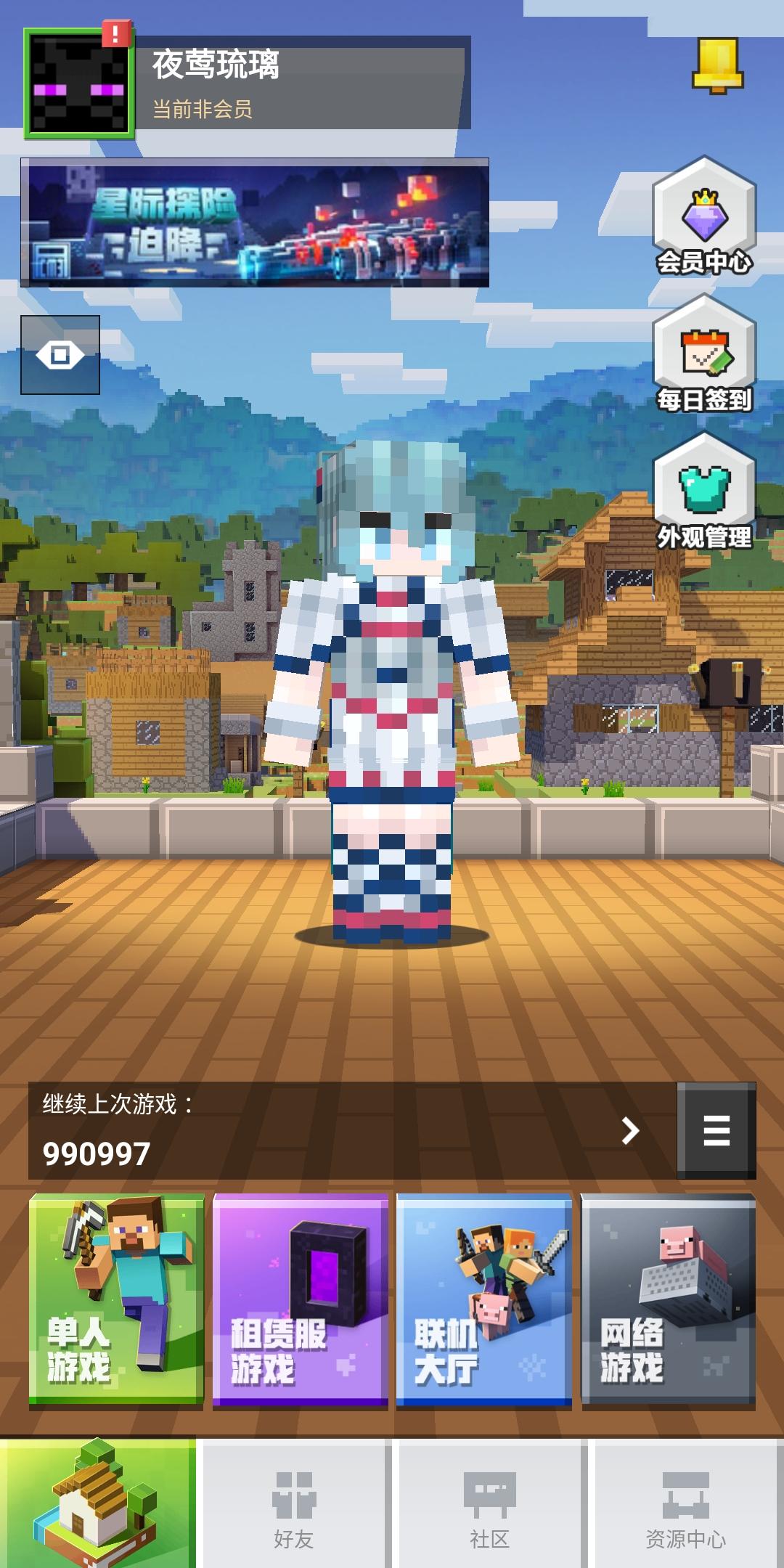Open 外观管理 appearance management
Screen dimensions: 784x1568
coord(704,494)
